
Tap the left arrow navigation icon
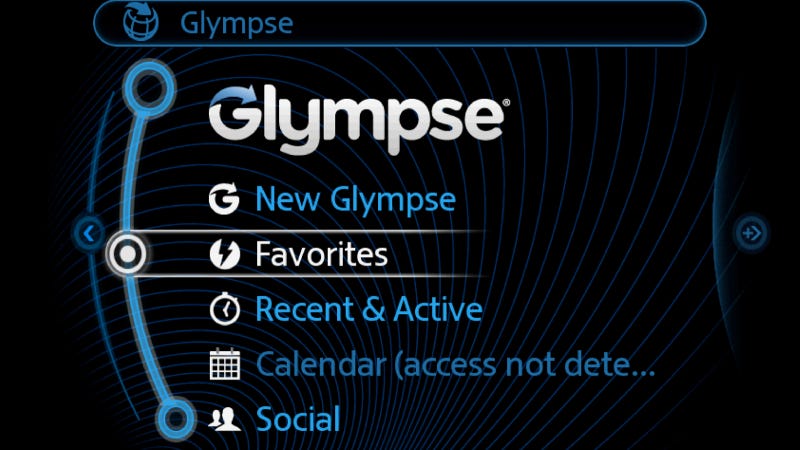click(88, 234)
